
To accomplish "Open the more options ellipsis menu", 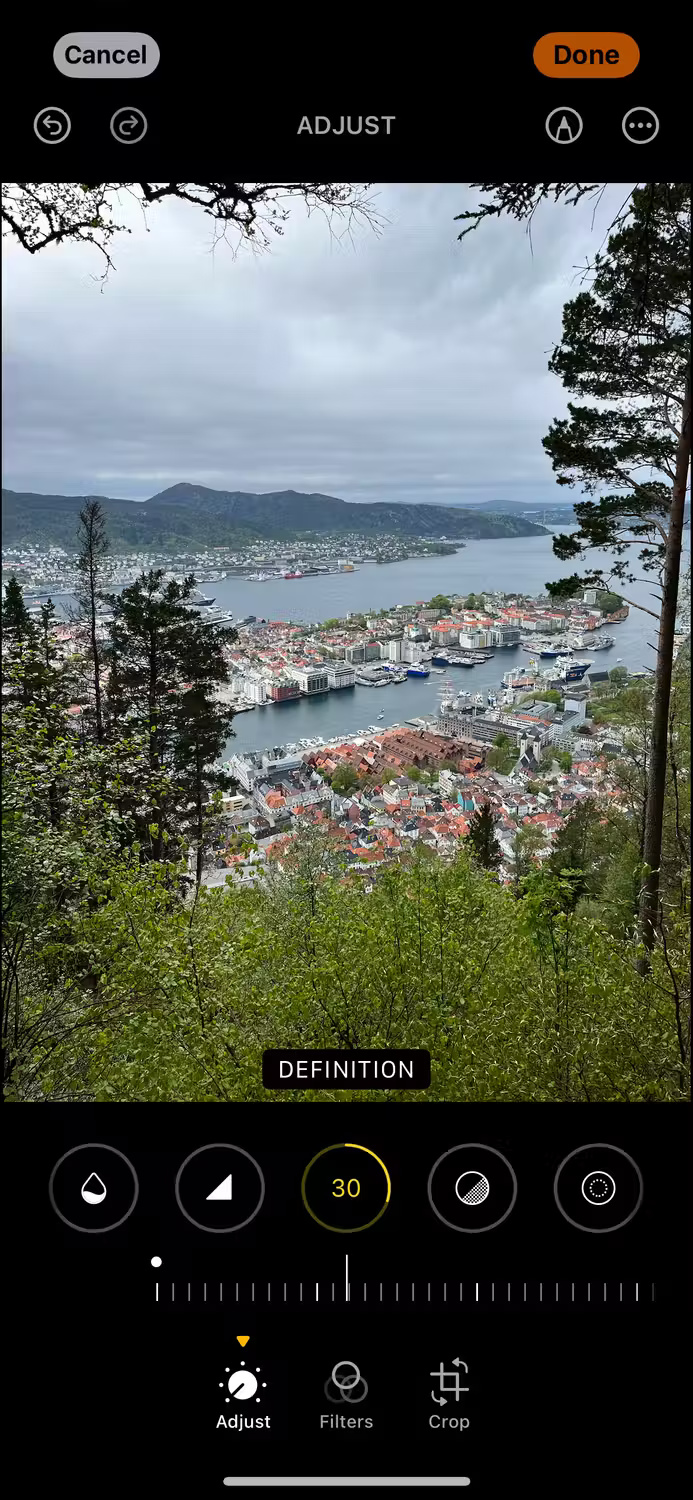I will [x=640, y=126].
